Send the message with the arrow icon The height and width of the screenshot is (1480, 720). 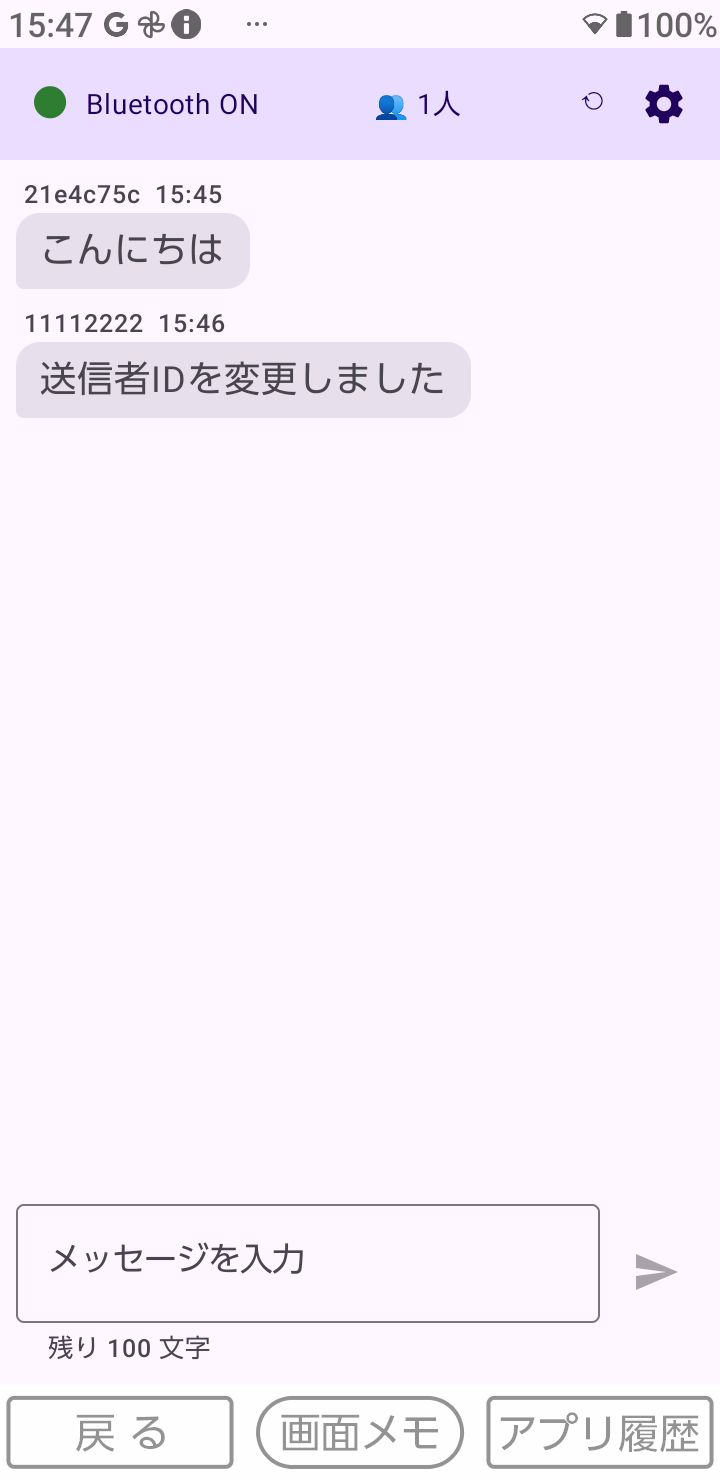click(656, 1271)
